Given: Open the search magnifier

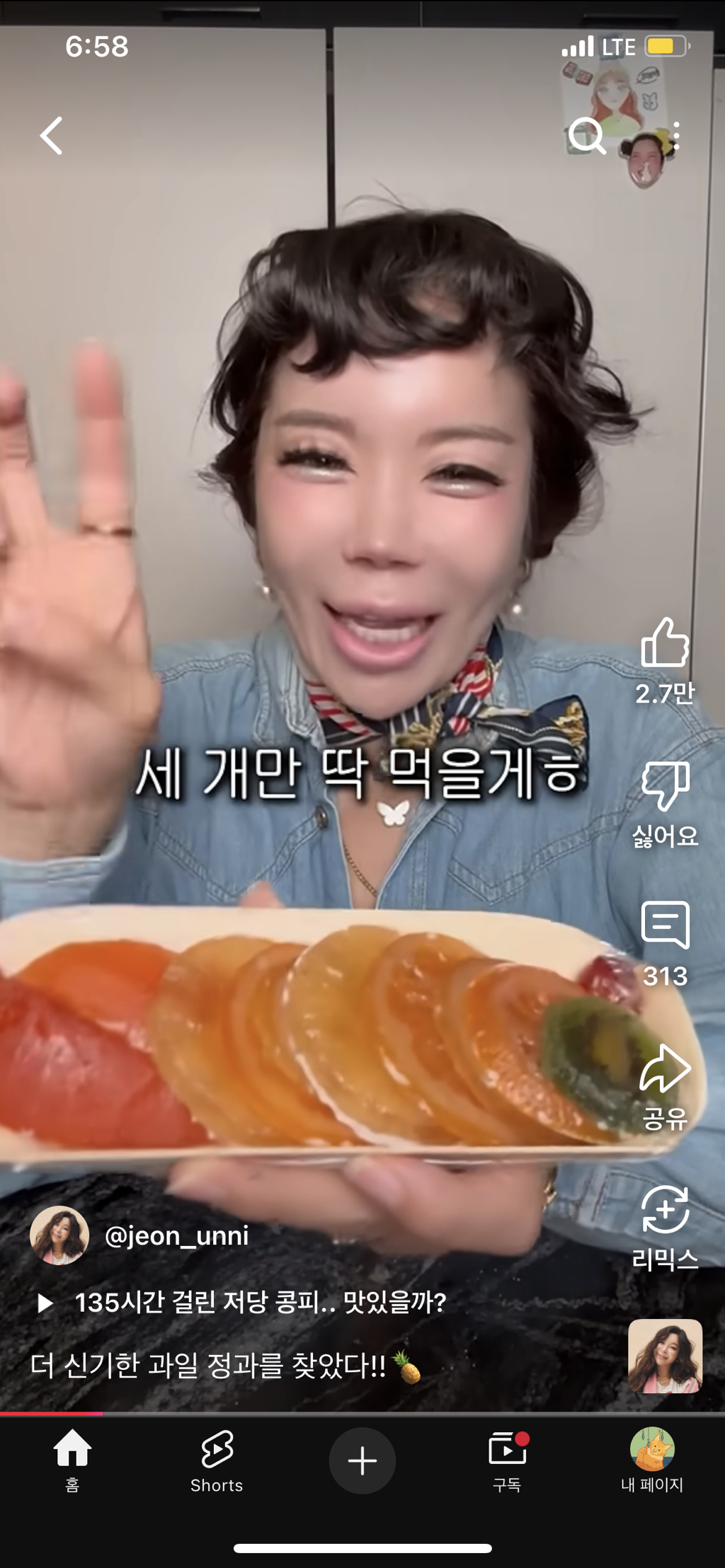Looking at the screenshot, I should 586,136.
